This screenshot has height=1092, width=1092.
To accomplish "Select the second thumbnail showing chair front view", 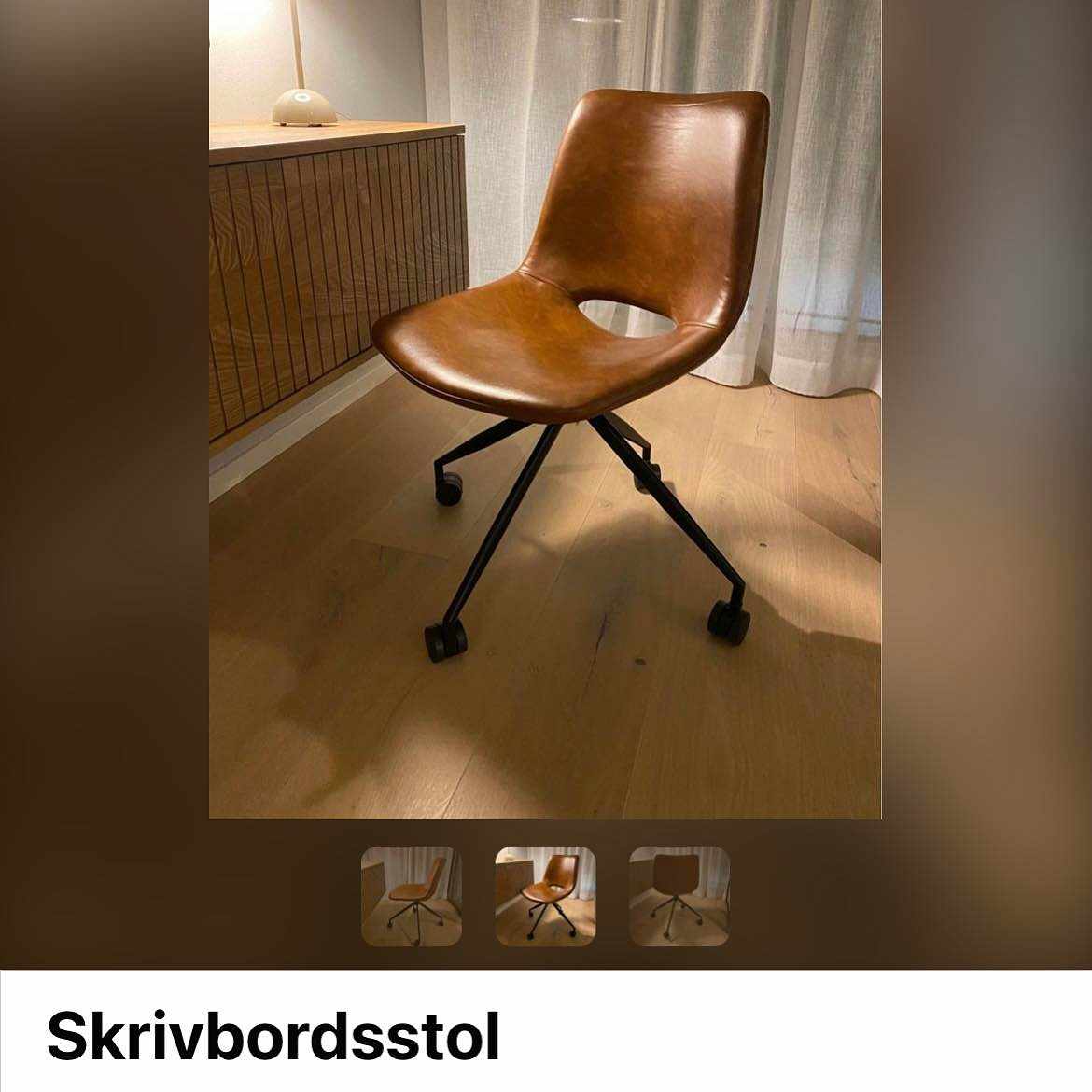I will (x=545, y=896).
